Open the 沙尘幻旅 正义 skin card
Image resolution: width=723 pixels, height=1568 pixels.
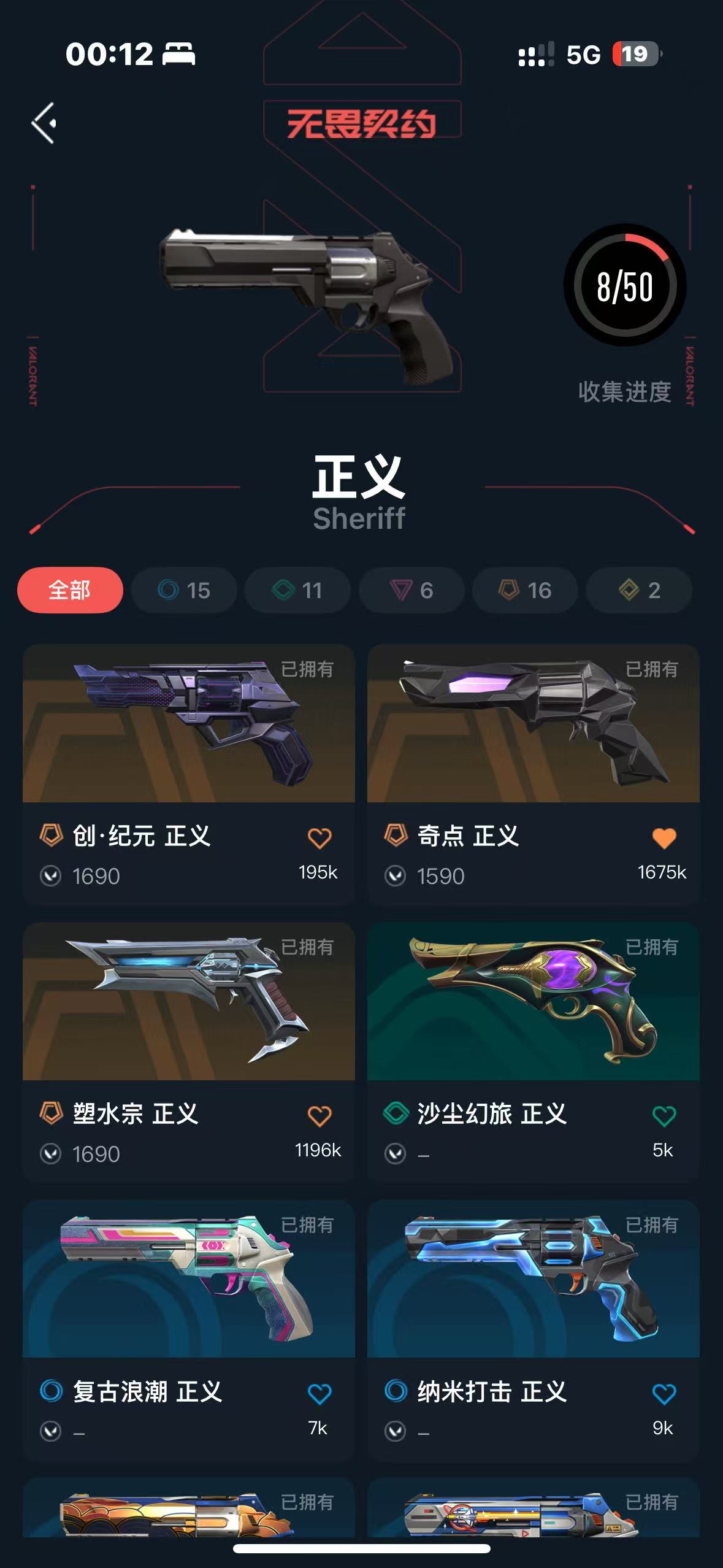(x=534, y=1052)
